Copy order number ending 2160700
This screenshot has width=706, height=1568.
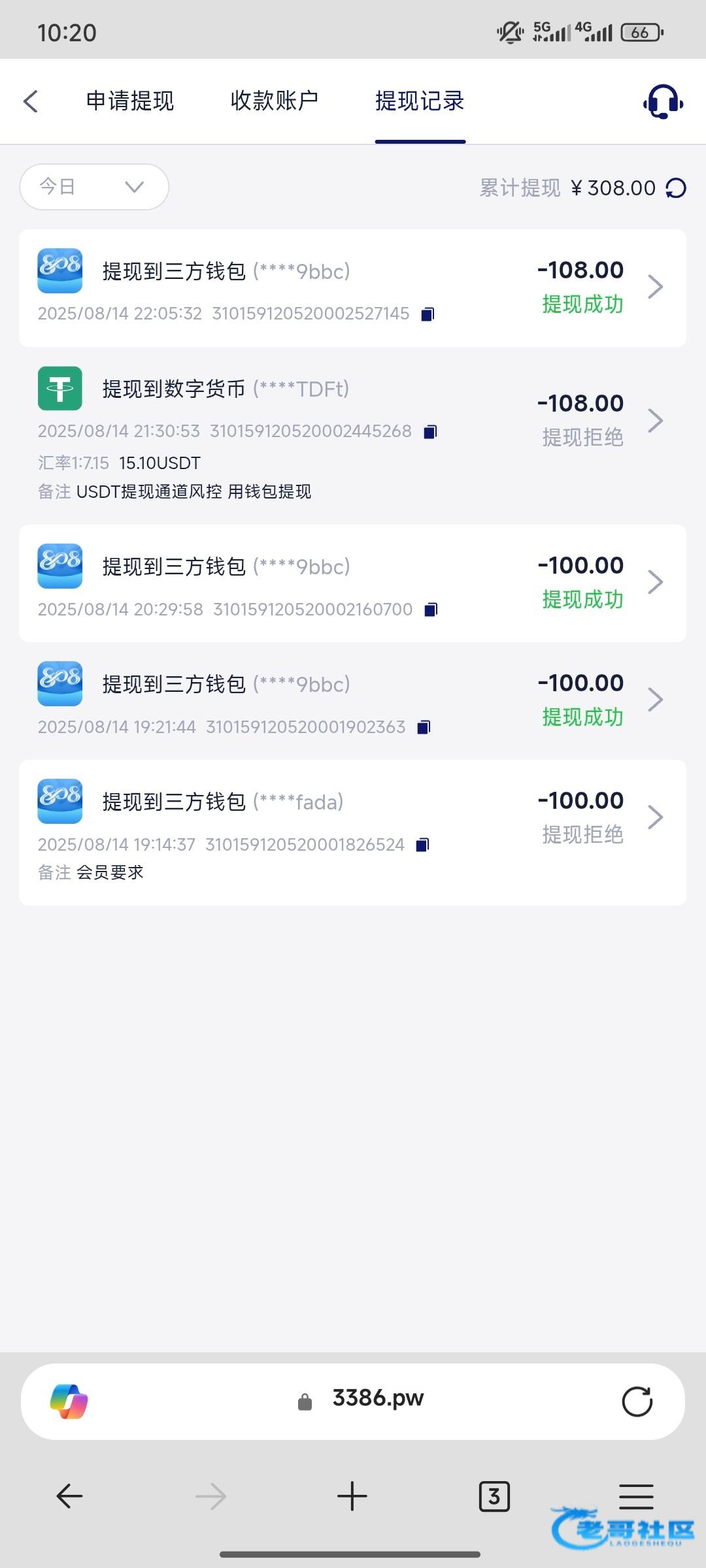point(431,610)
